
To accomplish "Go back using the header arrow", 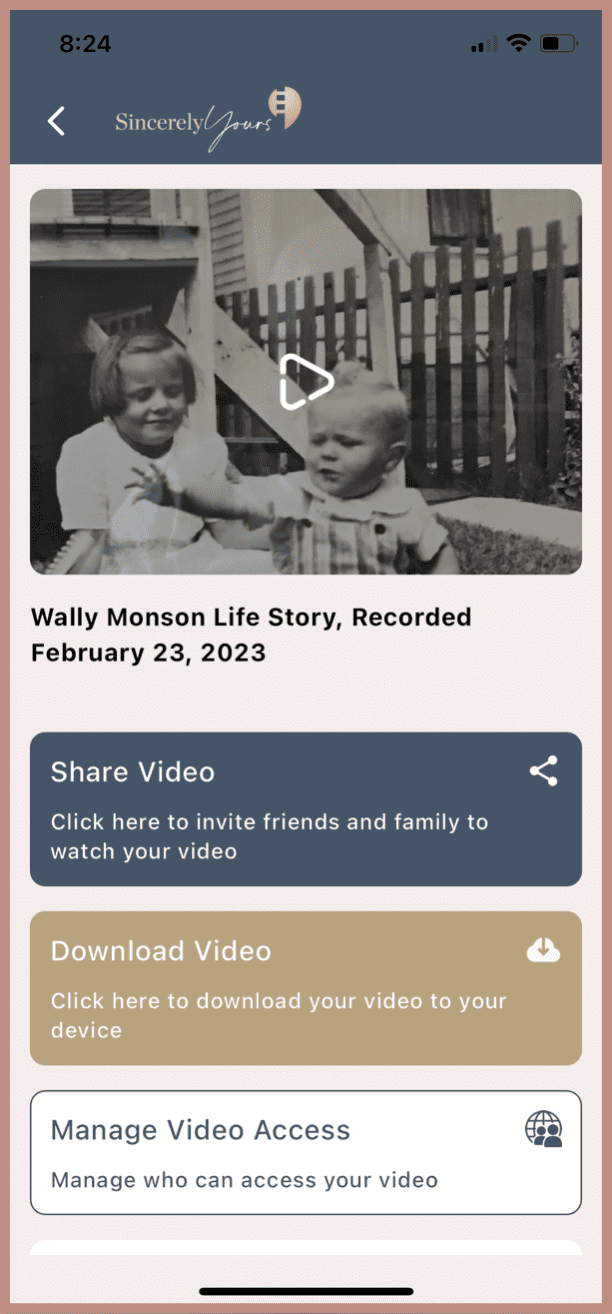I will 57,121.
